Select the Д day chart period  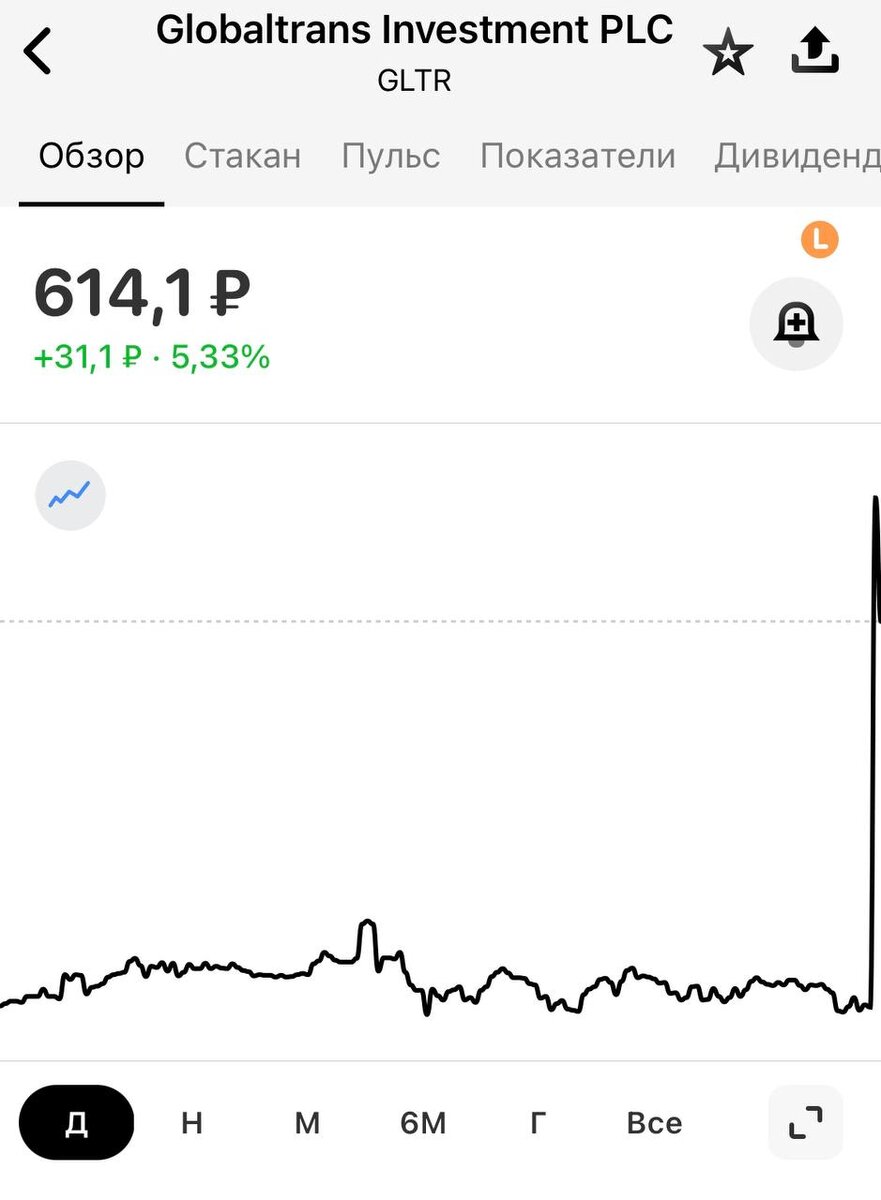(x=76, y=1123)
